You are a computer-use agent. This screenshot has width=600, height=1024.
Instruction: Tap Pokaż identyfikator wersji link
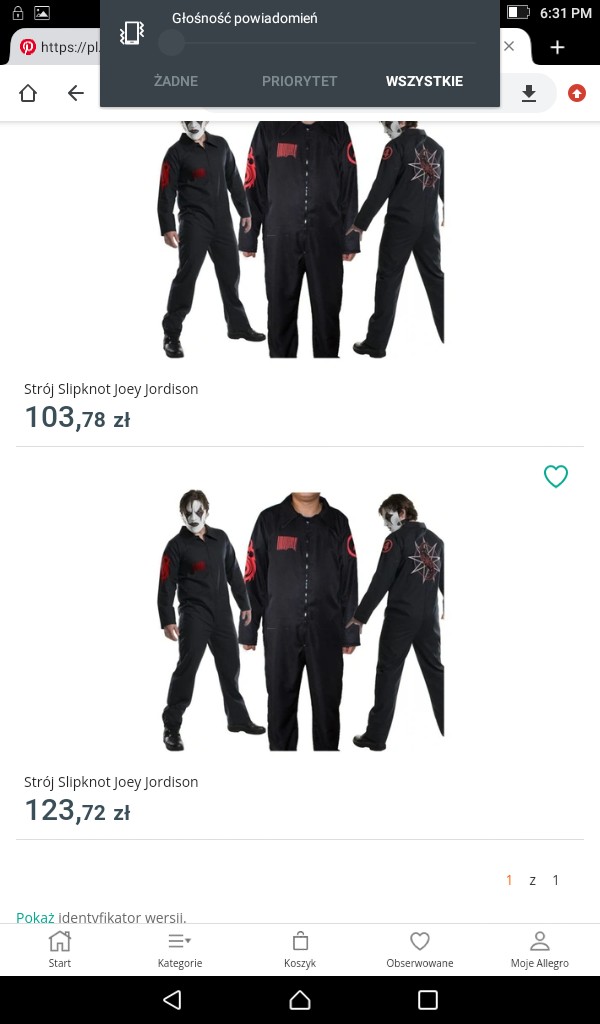(x=36, y=917)
